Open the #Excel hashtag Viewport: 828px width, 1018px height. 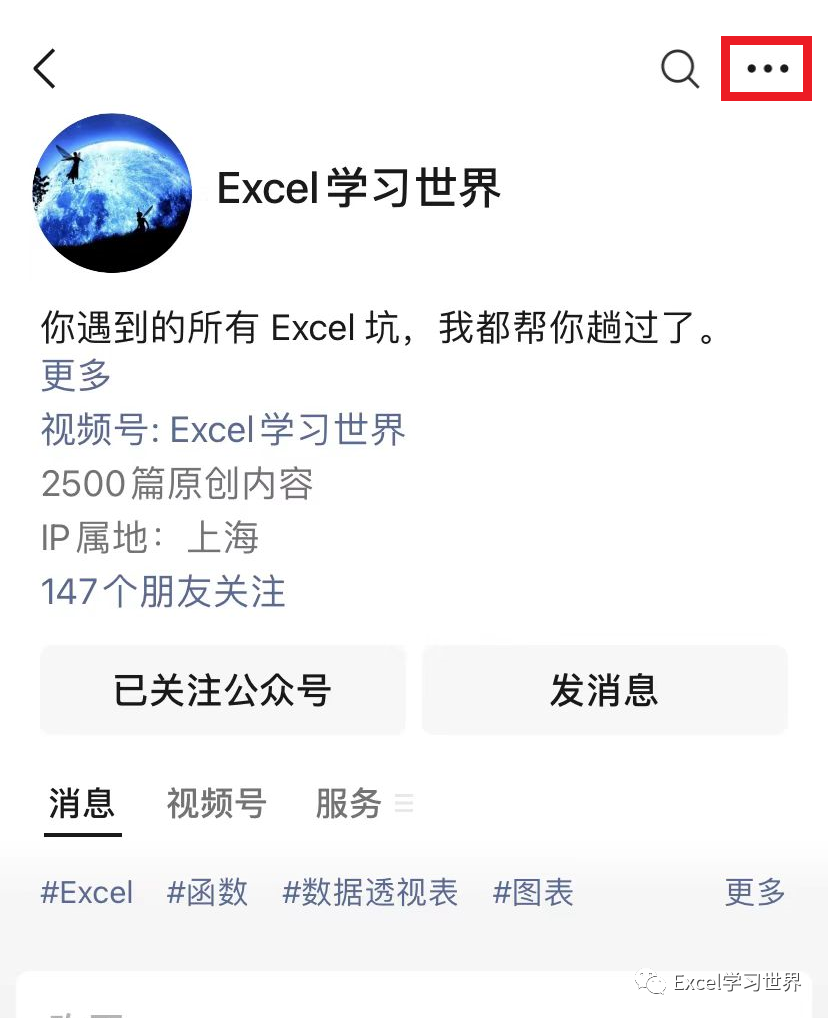click(x=86, y=893)
